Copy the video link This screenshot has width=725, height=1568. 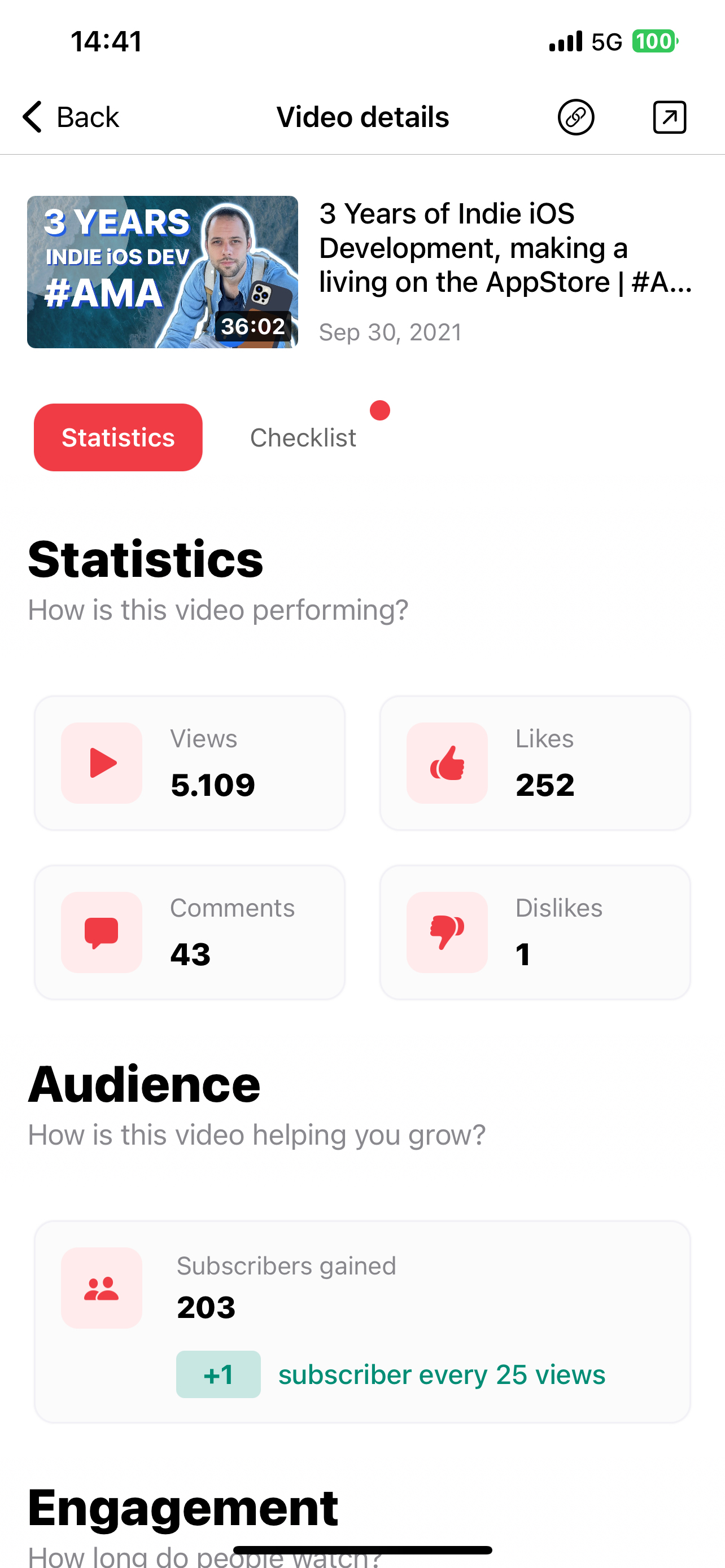[x=575, y=117]
